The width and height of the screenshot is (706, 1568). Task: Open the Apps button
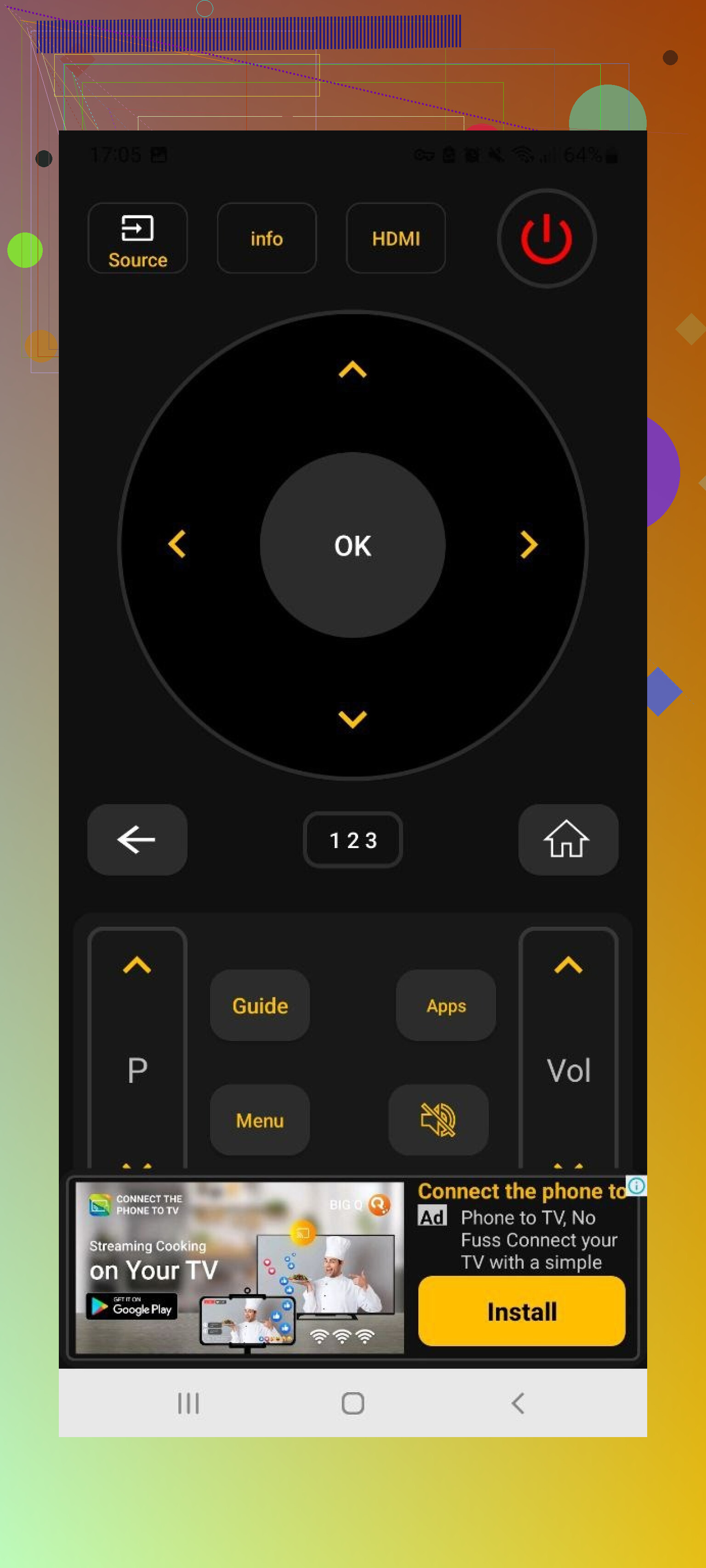pyautogui.click(x=446, y=1006)
